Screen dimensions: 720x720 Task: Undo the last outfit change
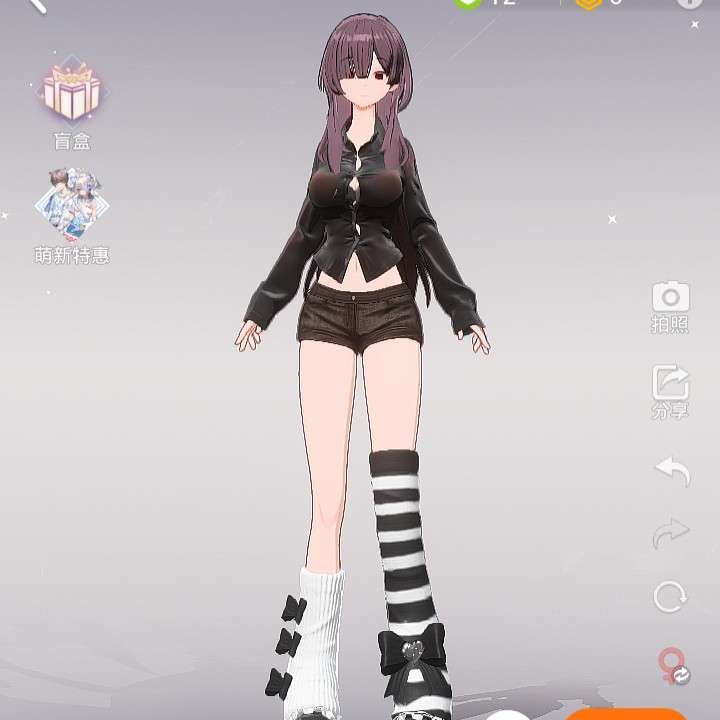(672, 470)
